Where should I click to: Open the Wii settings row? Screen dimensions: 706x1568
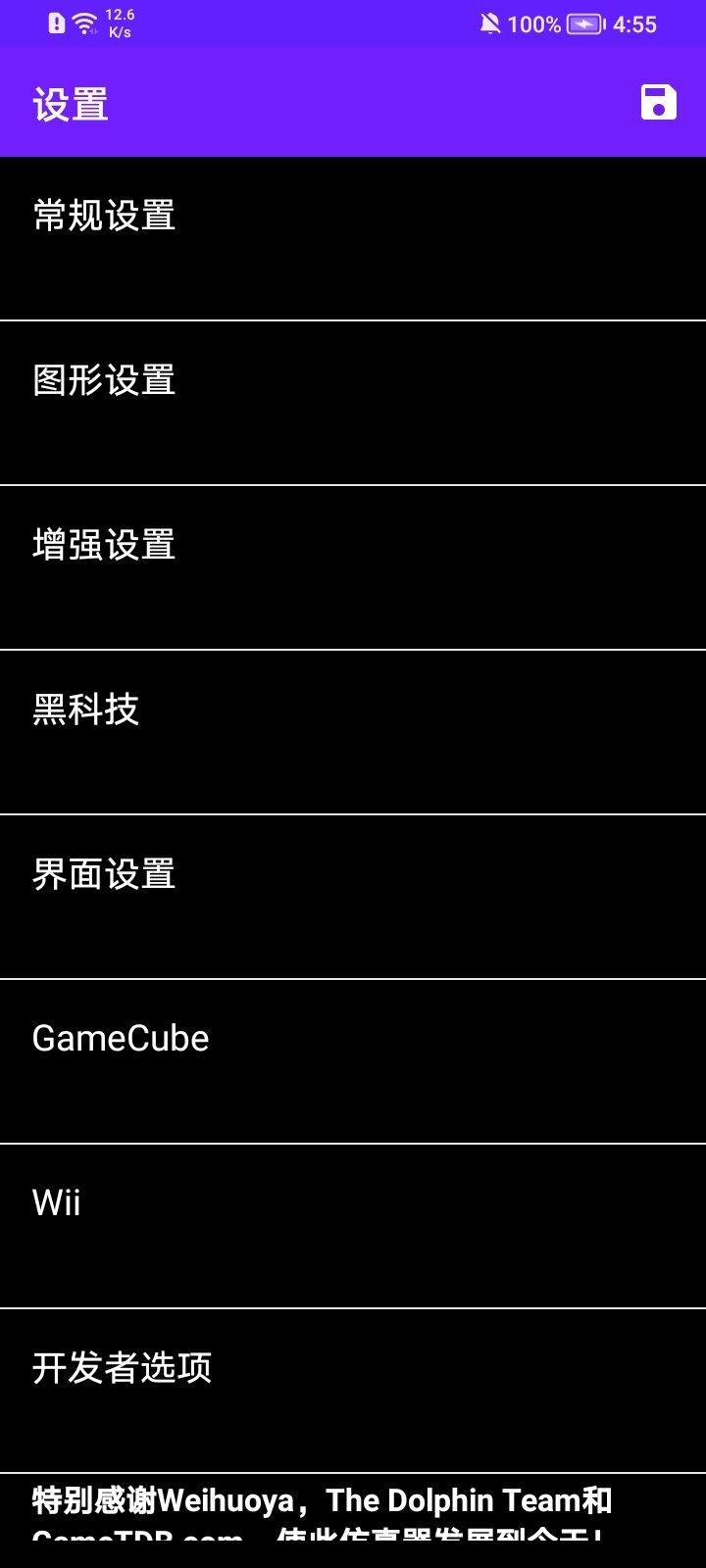click(353, 1226)
